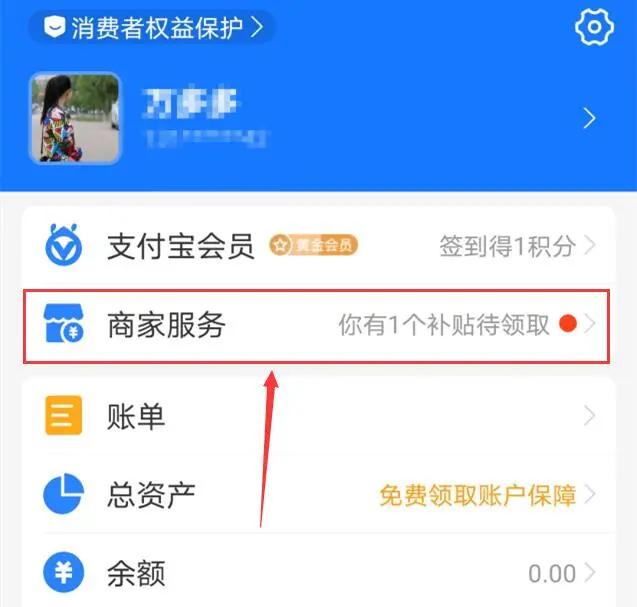Open 余额 balance row
Image resolution: width=637 pixels, height=607 pixels.
pos(318,573)
